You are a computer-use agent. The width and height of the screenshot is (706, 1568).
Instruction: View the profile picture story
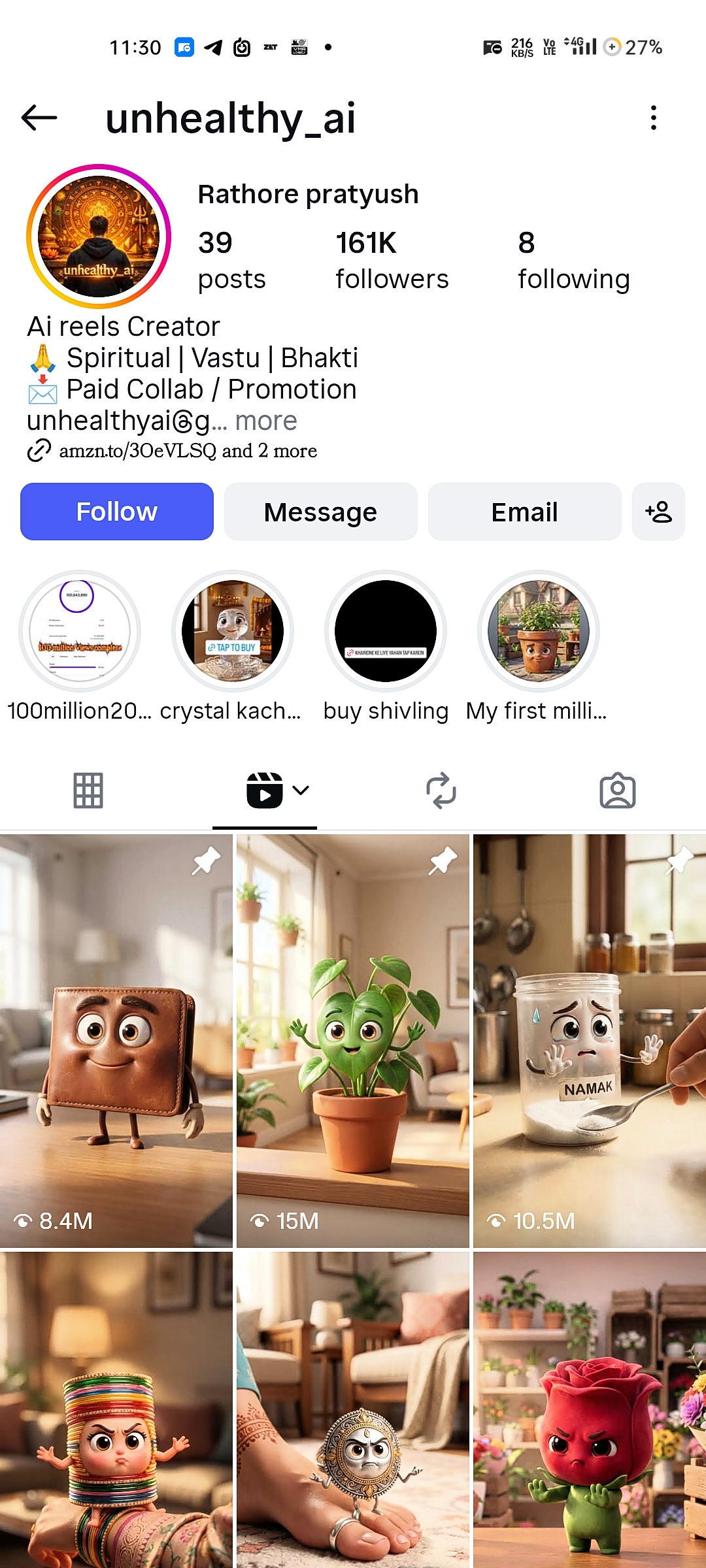99,237
